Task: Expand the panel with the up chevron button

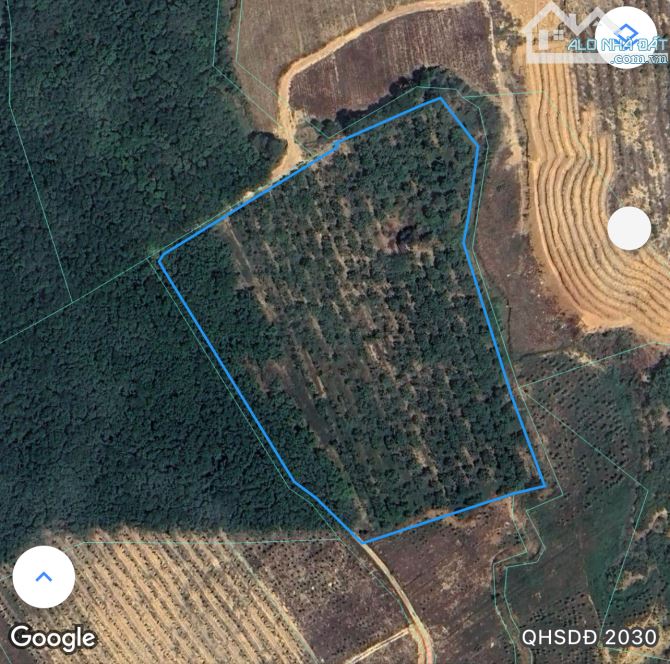Action: click(44, 577)
